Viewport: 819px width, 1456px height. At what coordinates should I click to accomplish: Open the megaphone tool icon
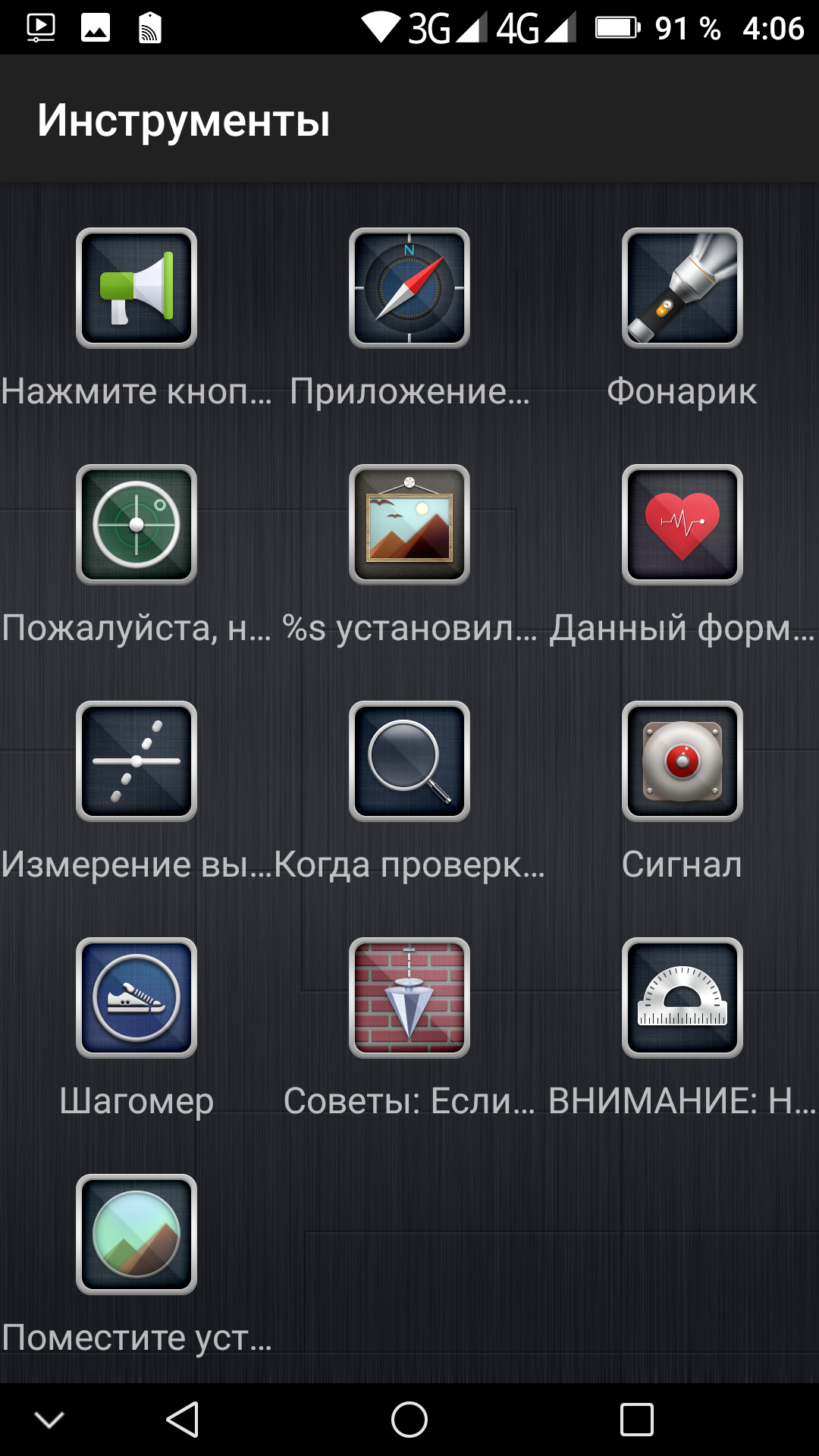136,288
